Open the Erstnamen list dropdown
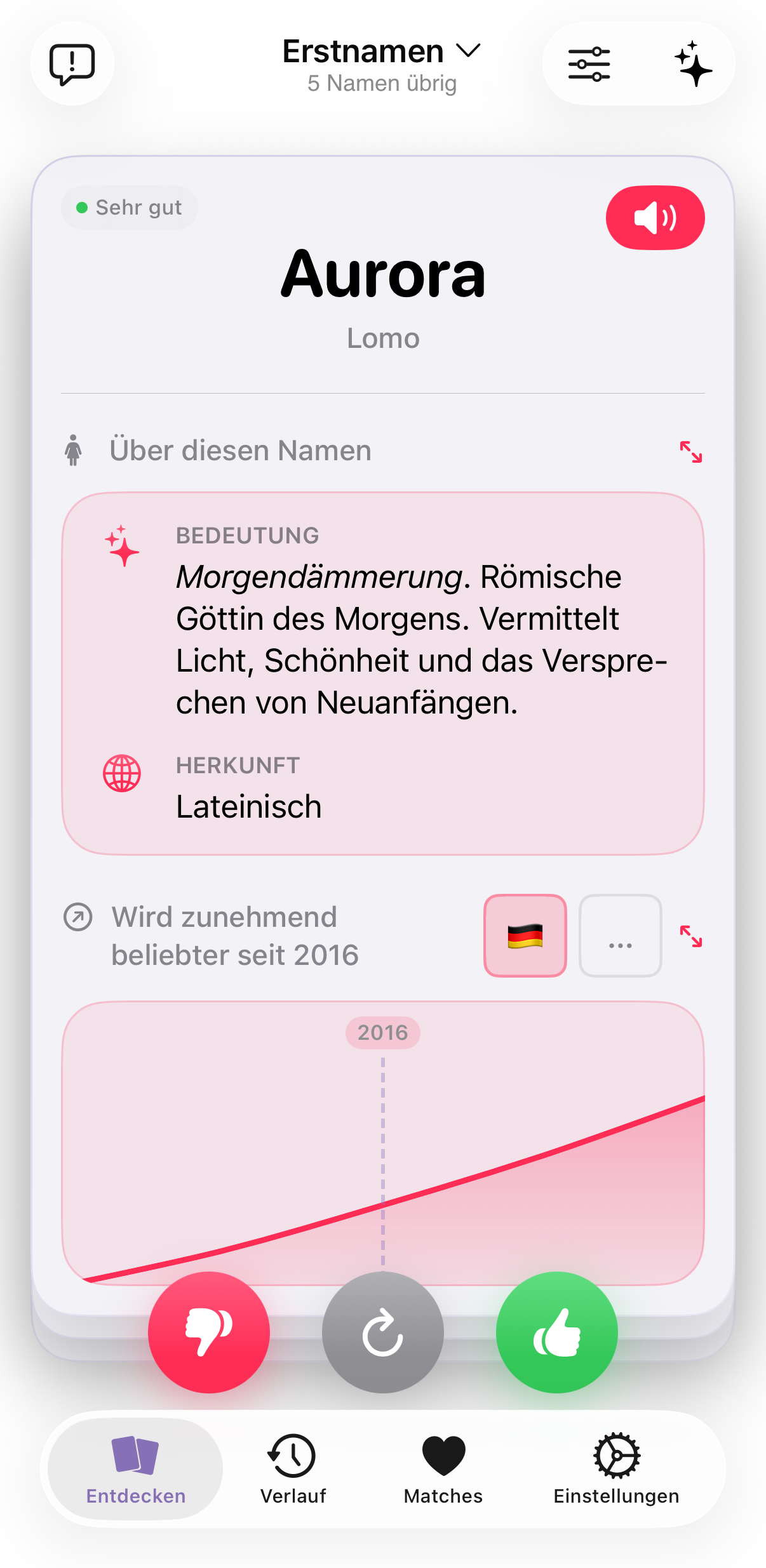766x1568 pixels. 382,51
